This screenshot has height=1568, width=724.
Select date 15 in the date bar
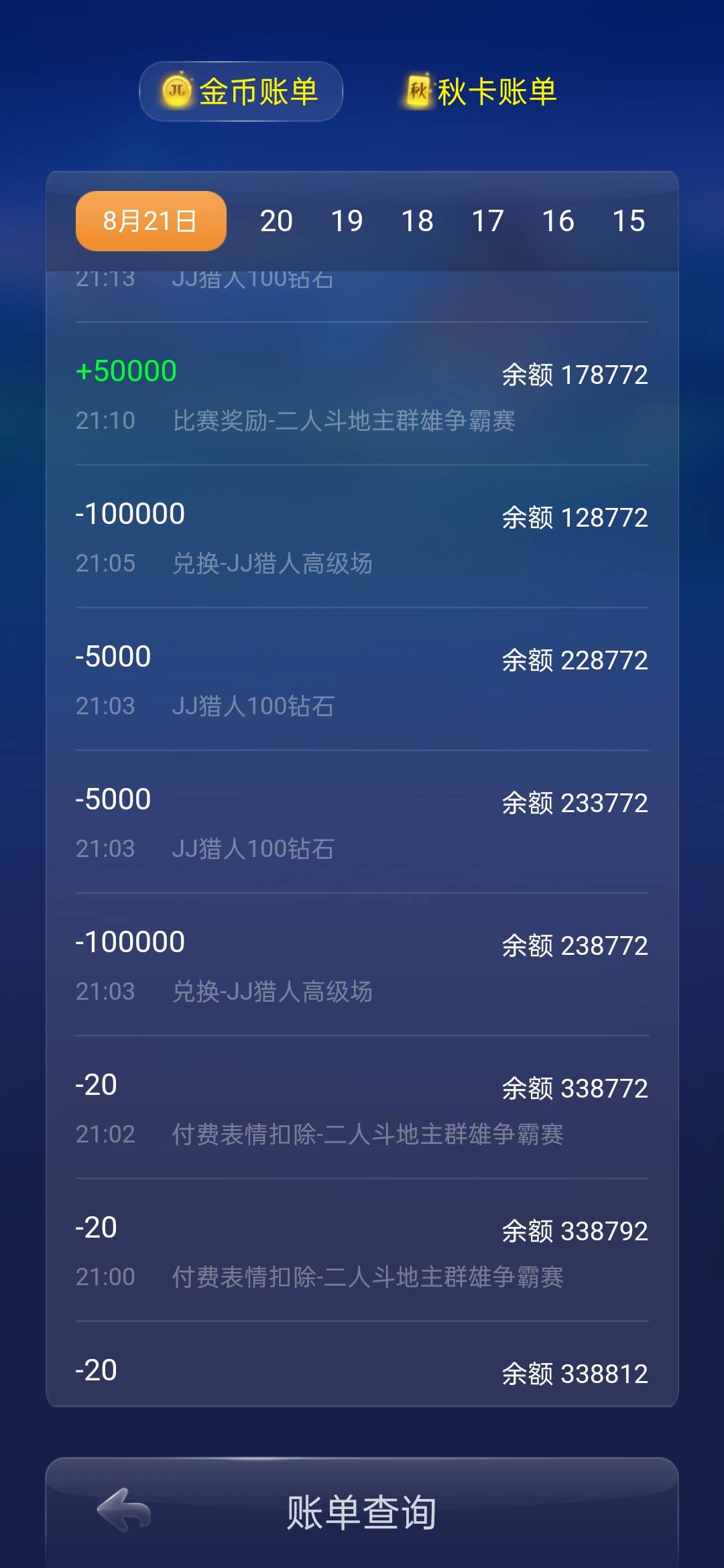tap(629, 220)
